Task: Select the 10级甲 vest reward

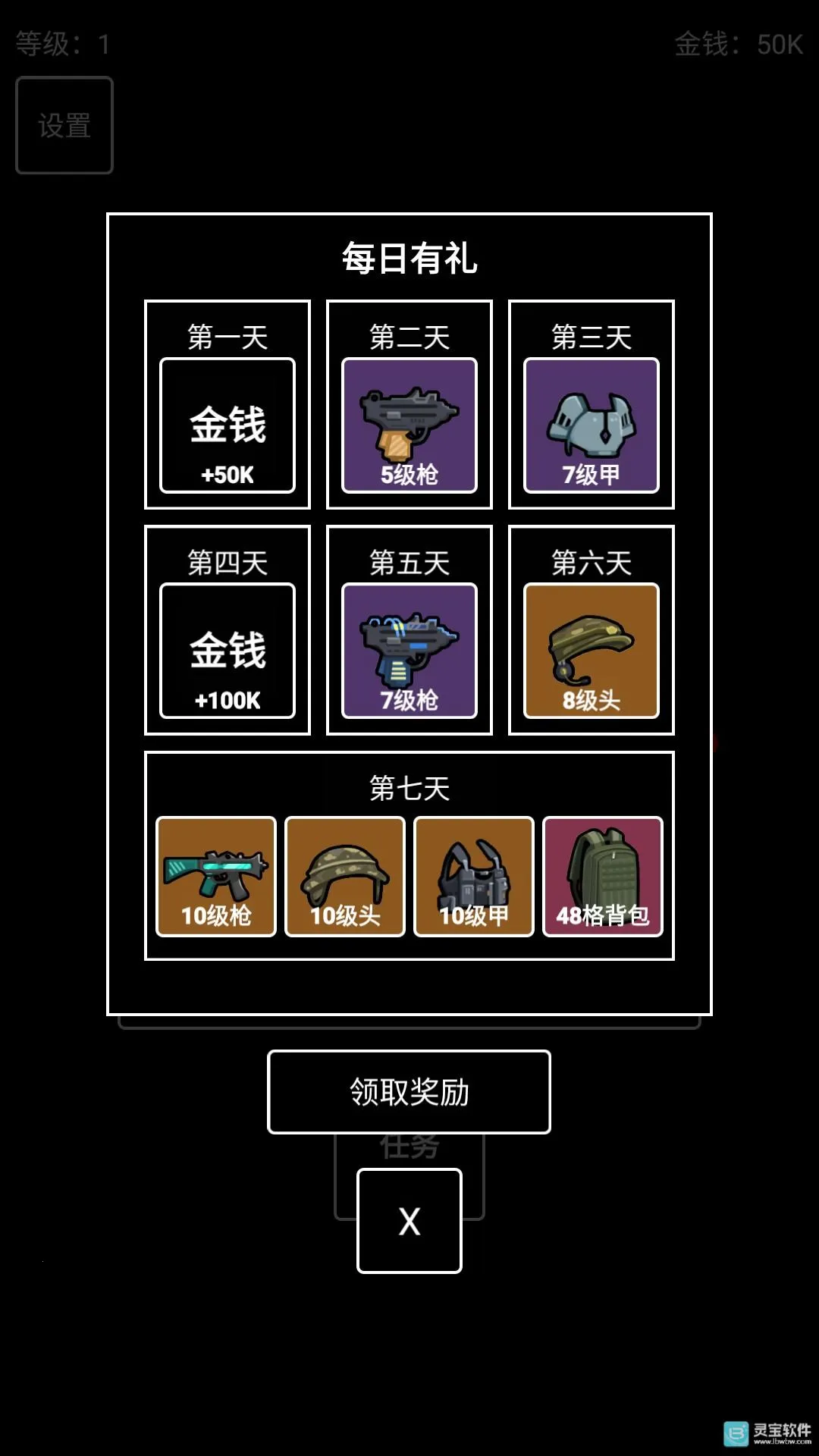Action: (x=474, y=877)
